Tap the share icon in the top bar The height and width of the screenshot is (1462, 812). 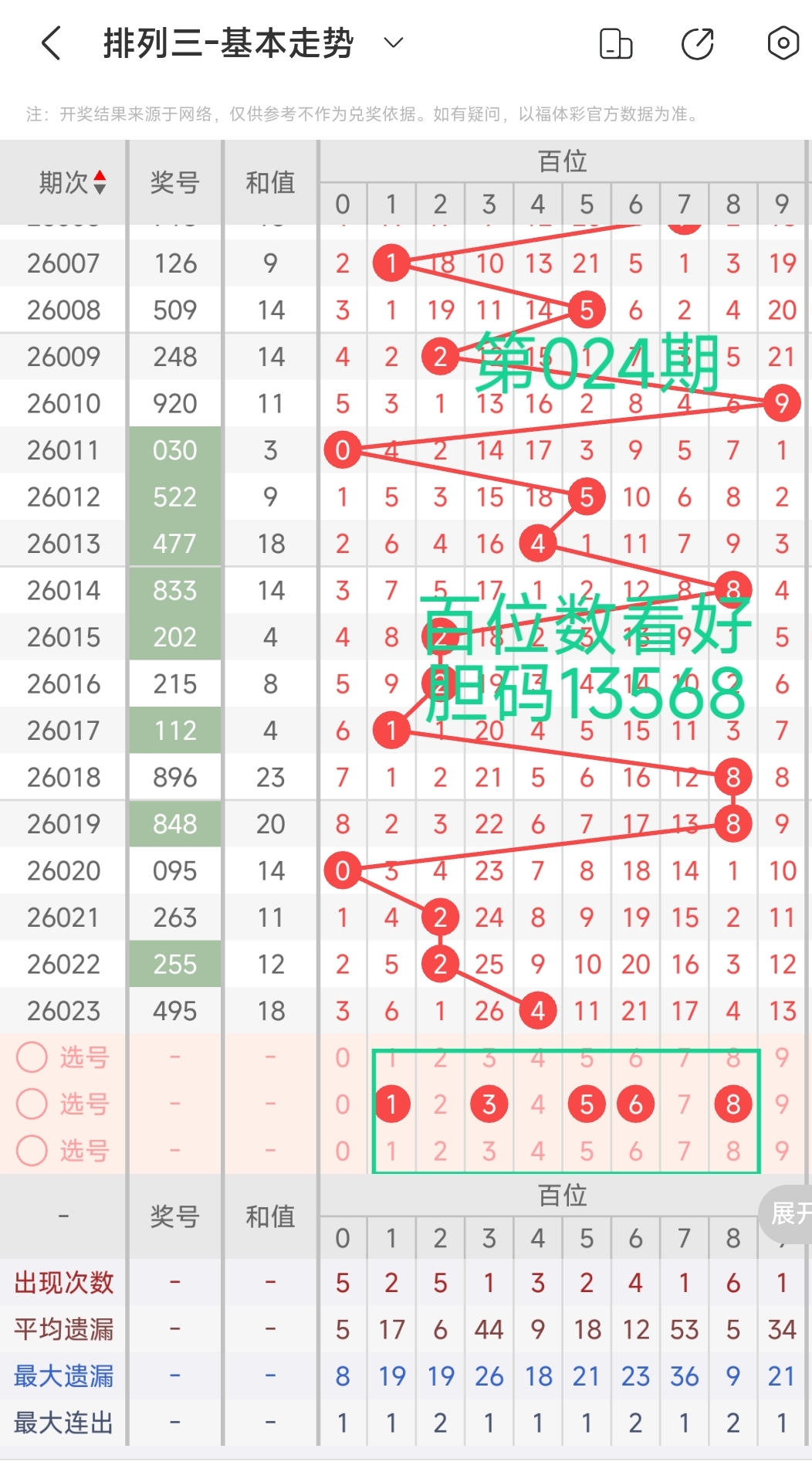[697, 44]
